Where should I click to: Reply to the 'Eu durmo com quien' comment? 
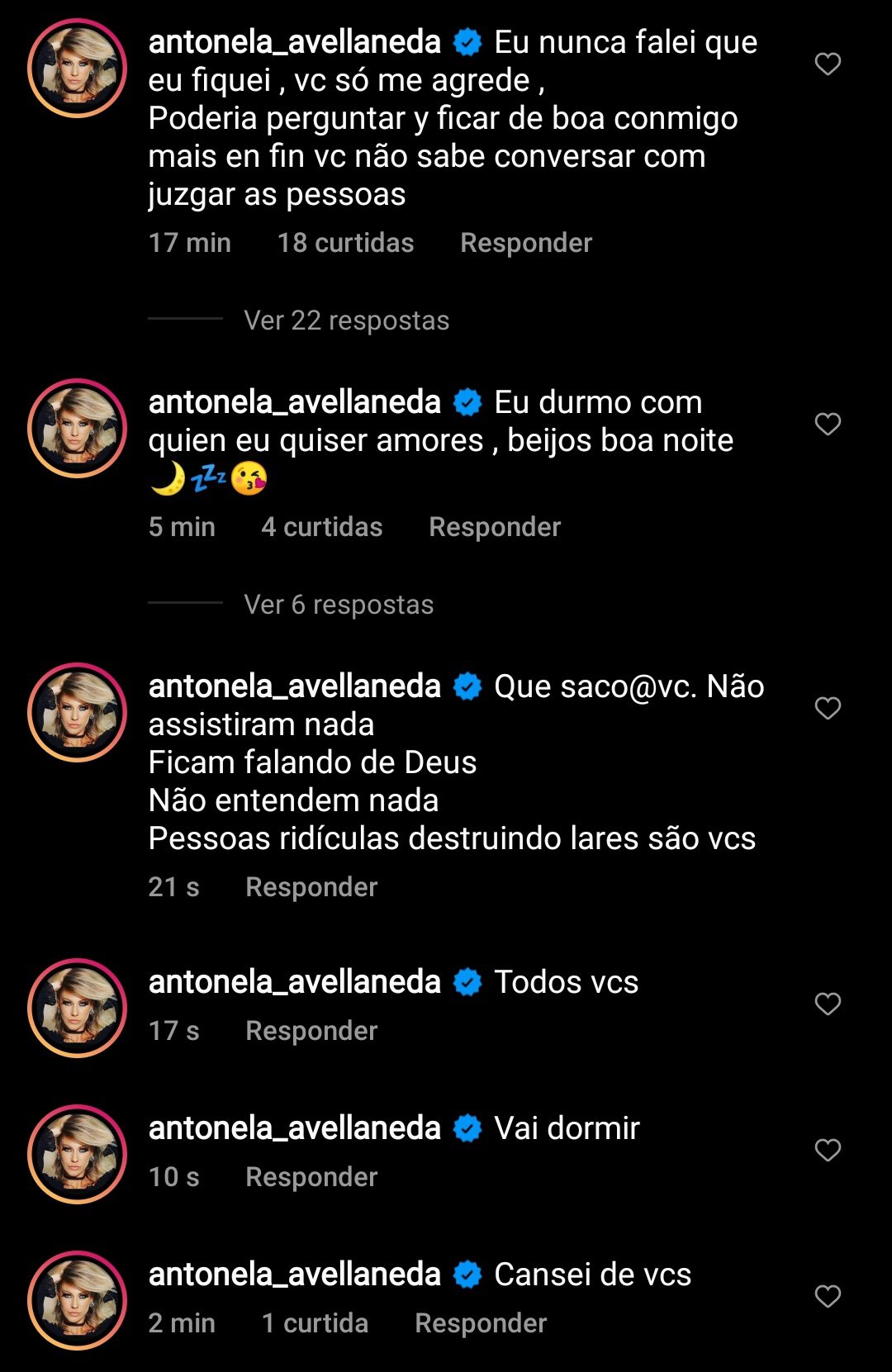tap(495, 527)
